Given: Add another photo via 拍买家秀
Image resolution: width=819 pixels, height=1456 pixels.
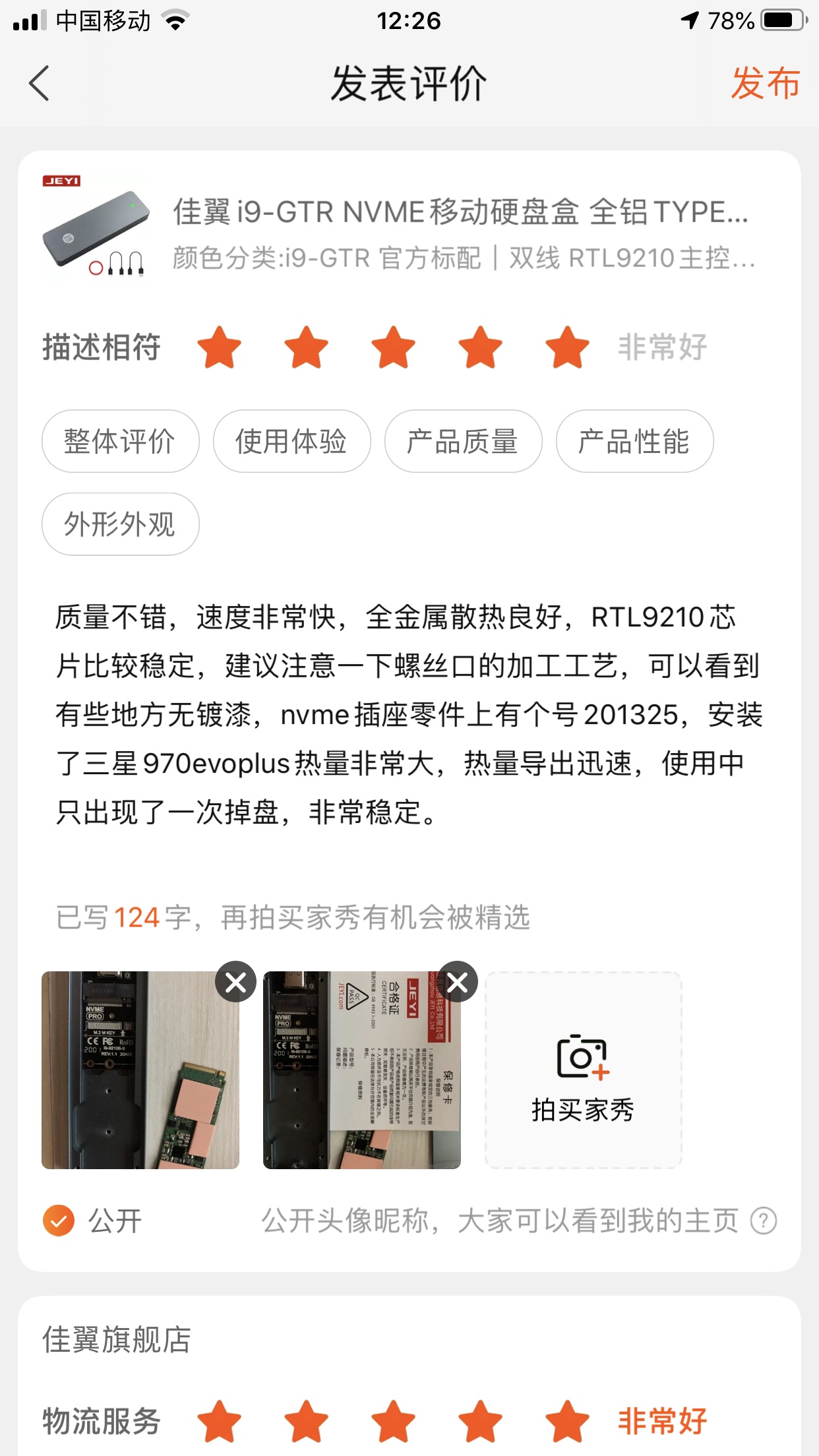Looking at the screenshot, I should click(x=583, y=1070).
